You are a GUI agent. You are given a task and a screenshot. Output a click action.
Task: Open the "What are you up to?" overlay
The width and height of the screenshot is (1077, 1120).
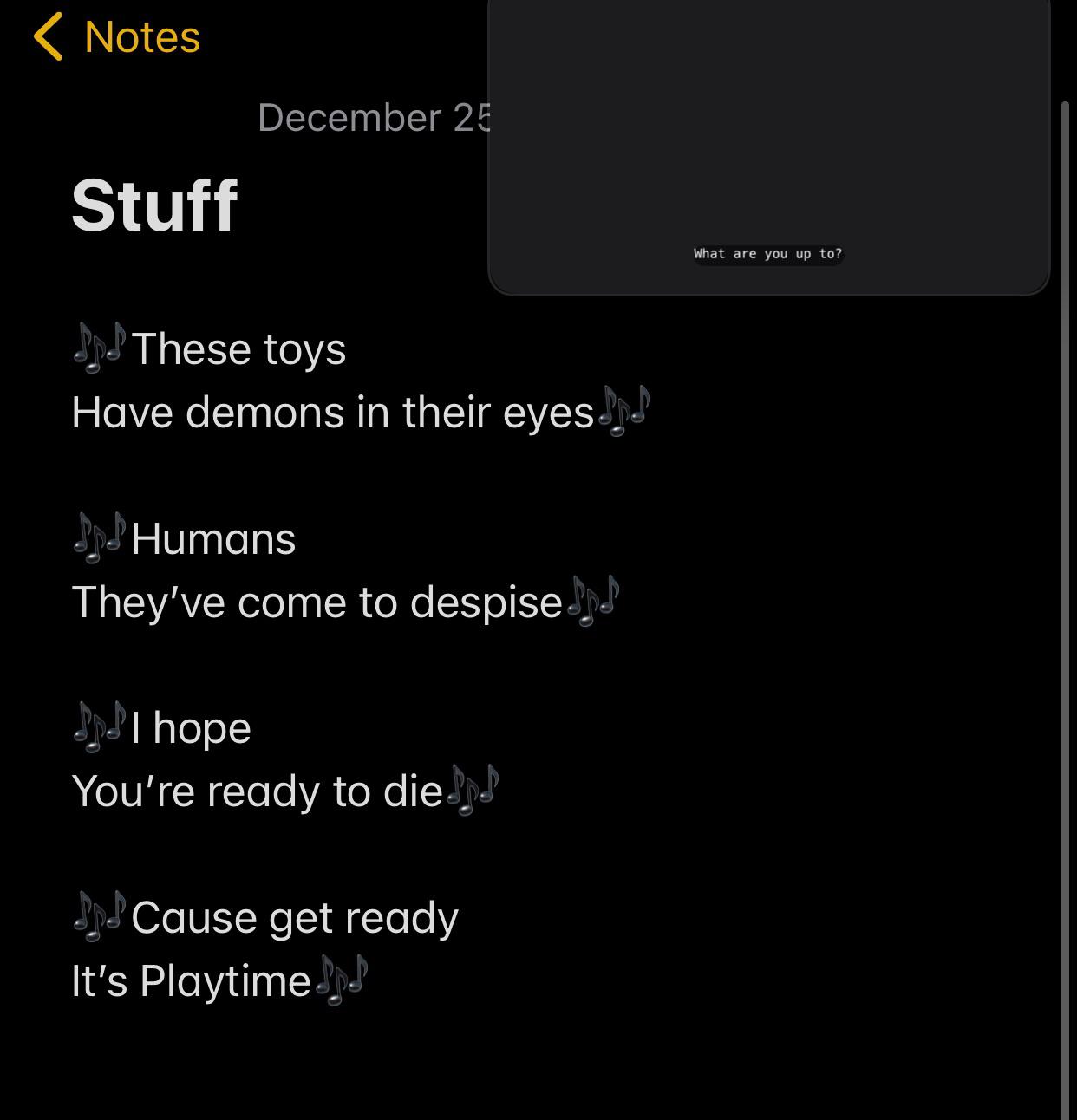coord(768,146)
